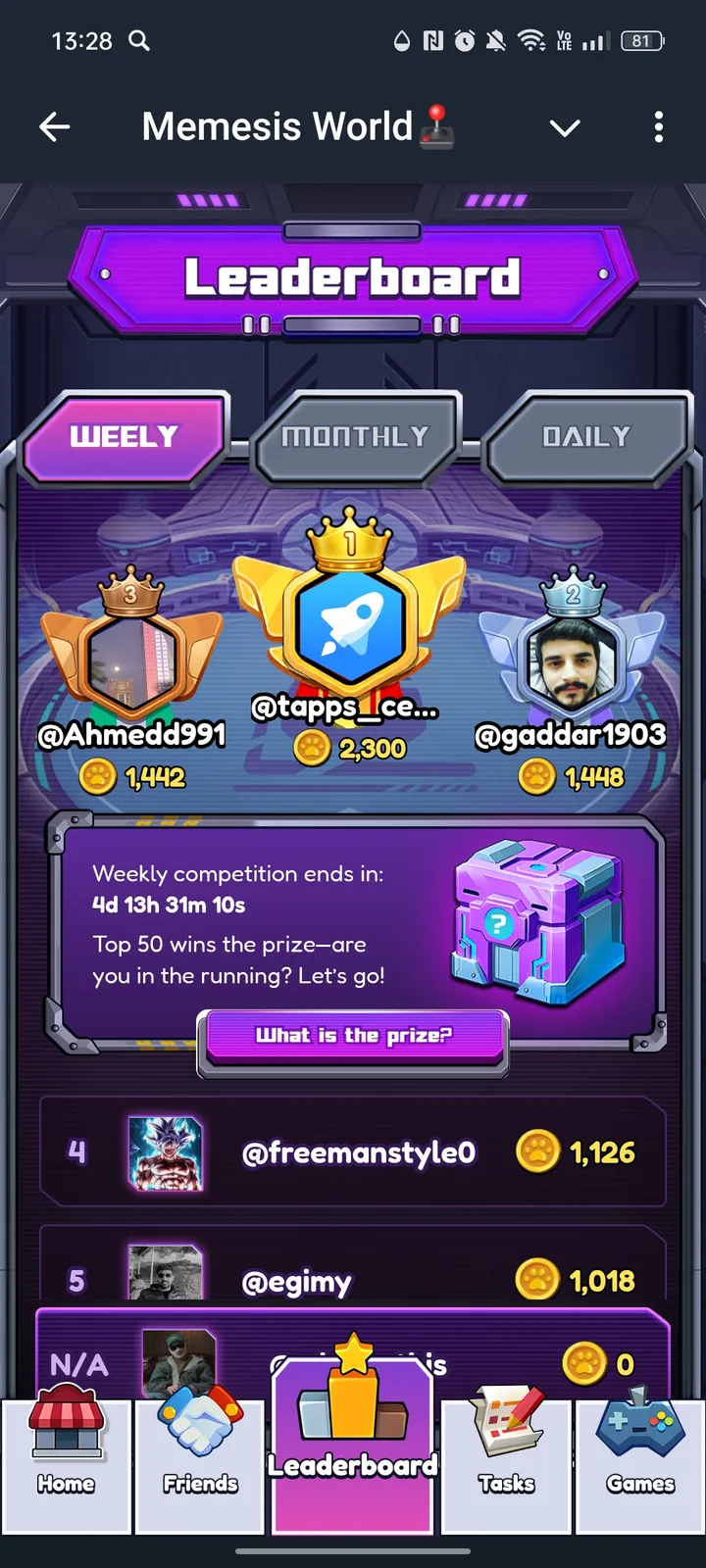Switch to the Daily leaderboard tab
The height and width of the screenshot is (1568, 706).
tap(586, 437)
